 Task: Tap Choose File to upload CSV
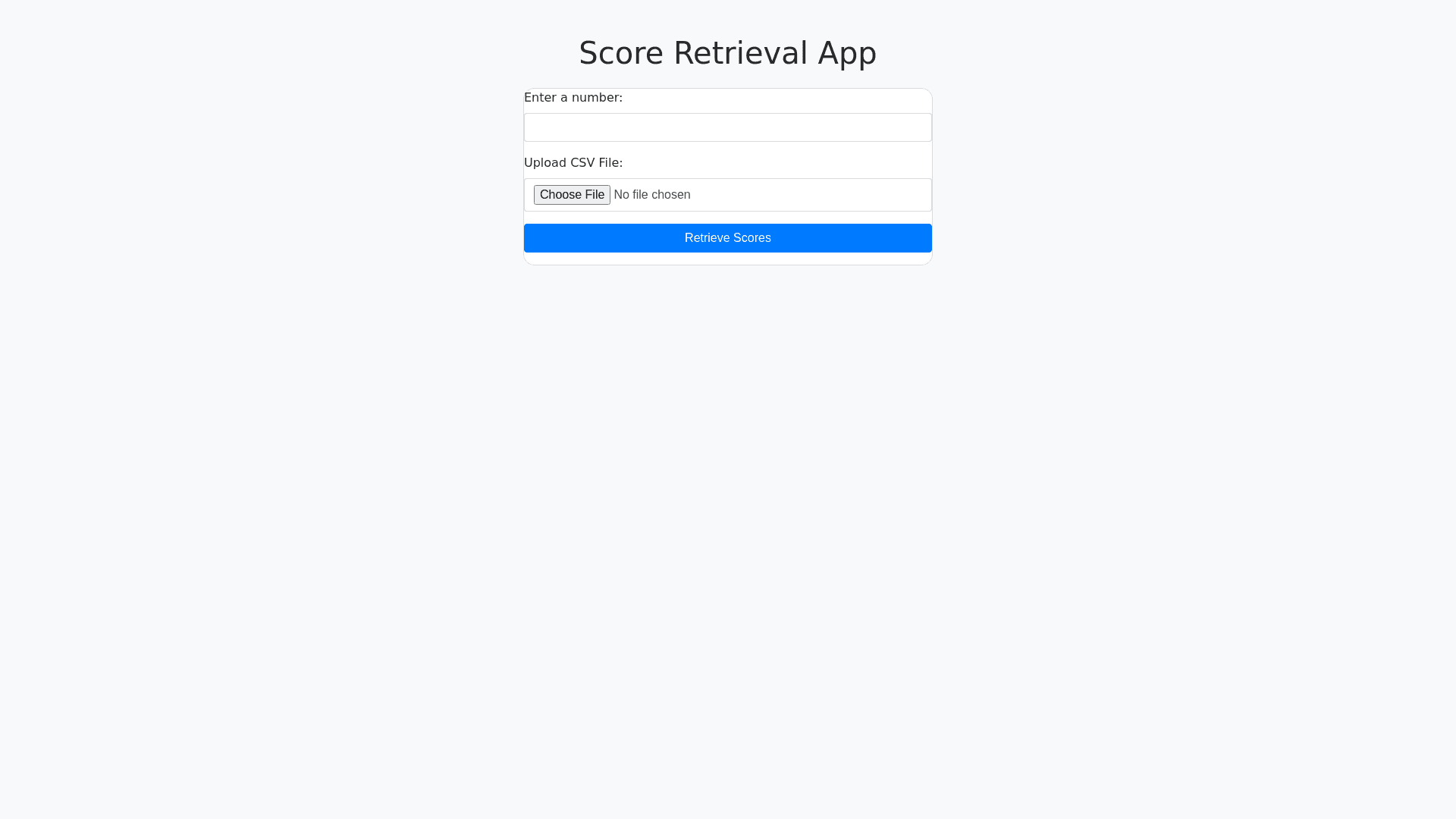click(x=572, y=195)
